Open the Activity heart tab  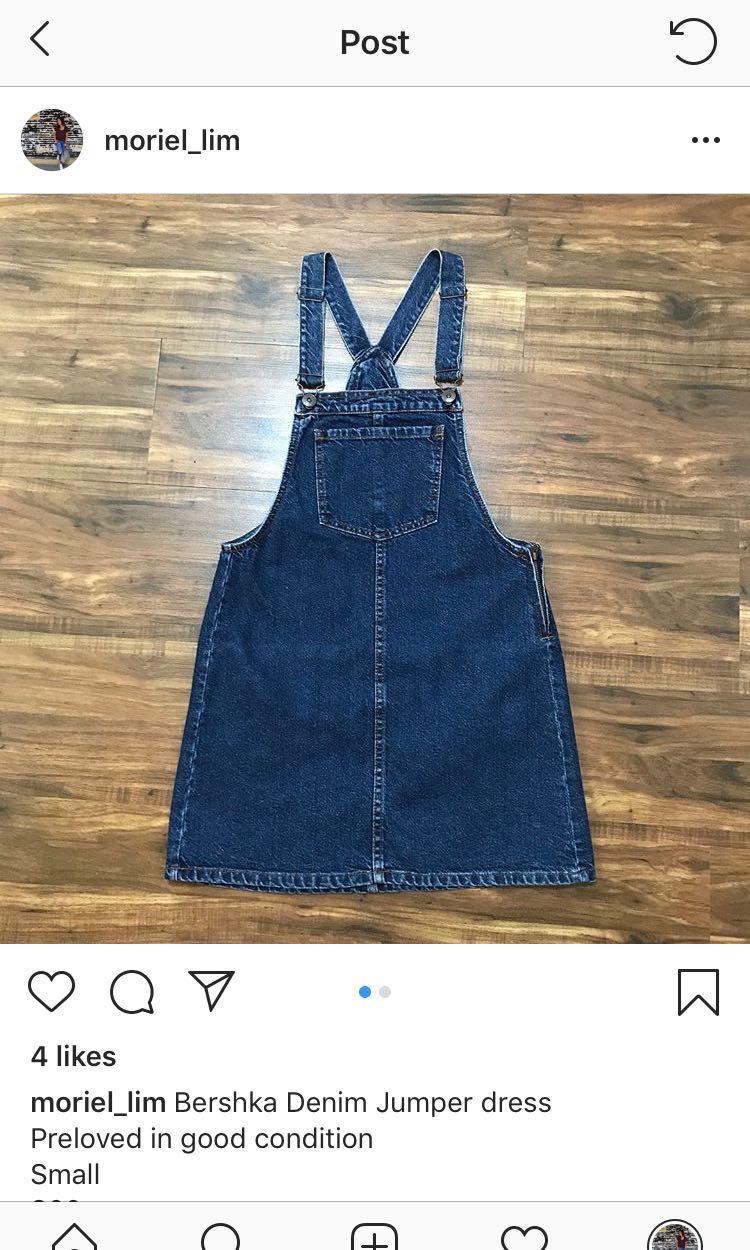pyautogui.click(x=525, y=1238)
